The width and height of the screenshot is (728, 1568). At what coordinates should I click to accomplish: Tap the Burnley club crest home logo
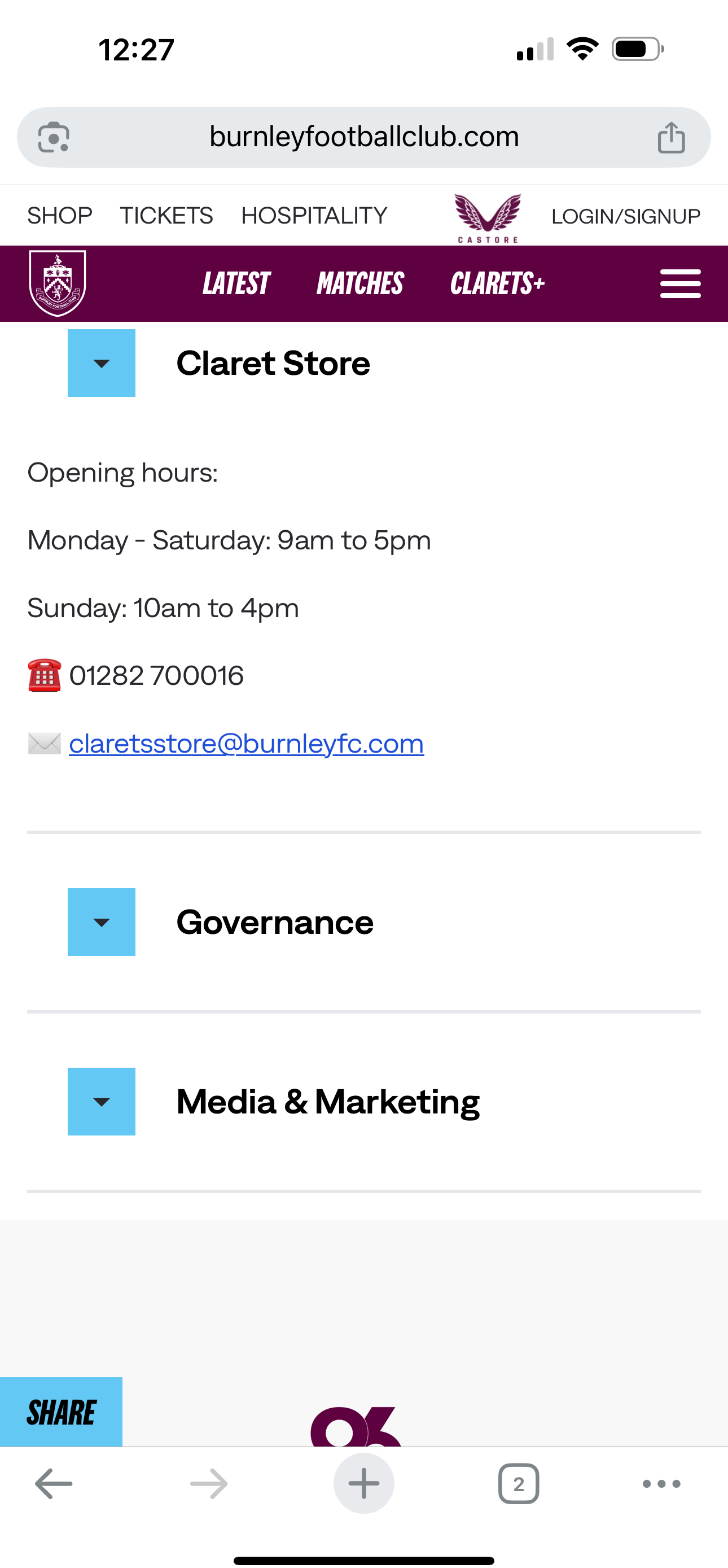(x=57, y=283)
